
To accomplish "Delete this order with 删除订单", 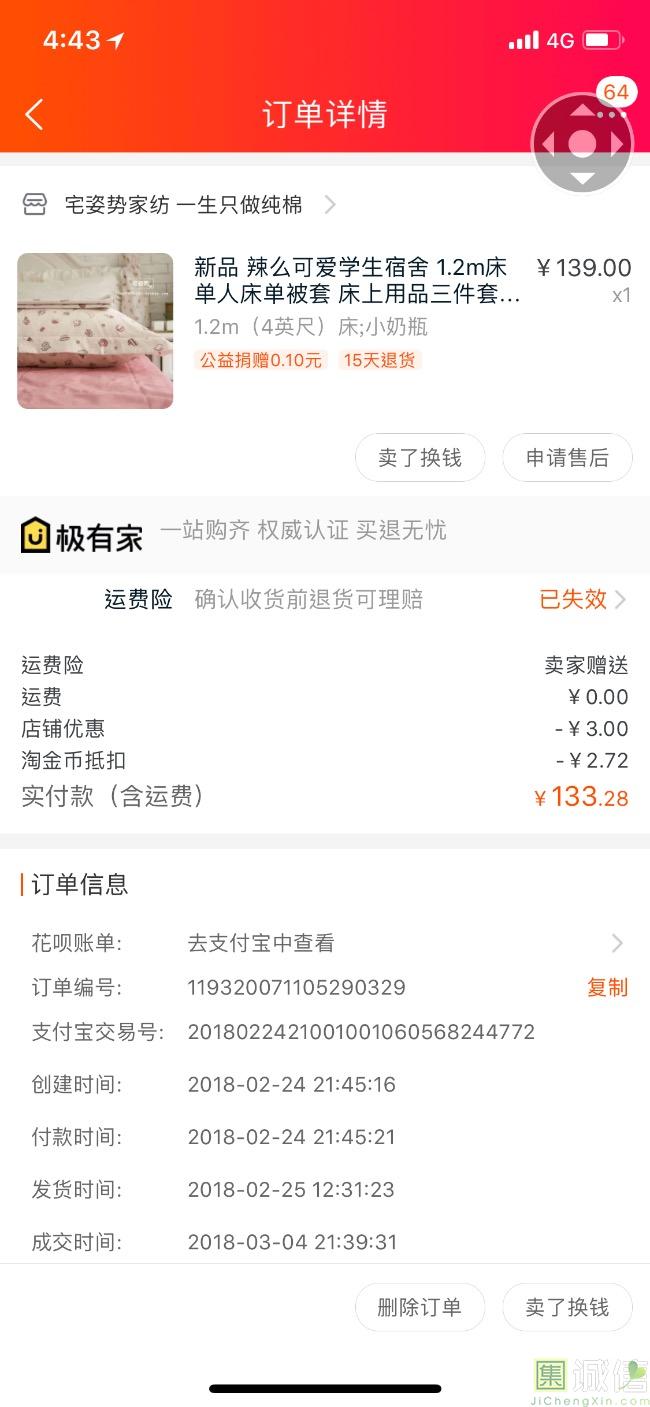I will tap(420, 1308).
